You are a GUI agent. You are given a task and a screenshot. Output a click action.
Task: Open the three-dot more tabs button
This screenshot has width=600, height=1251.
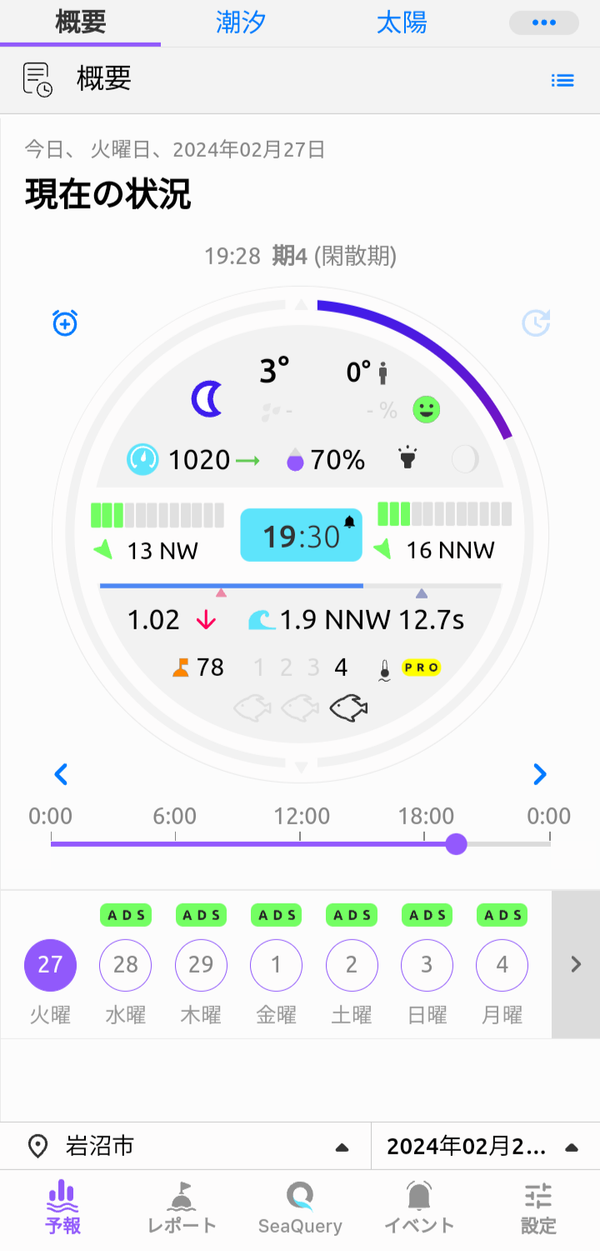[x=543, y=23]
